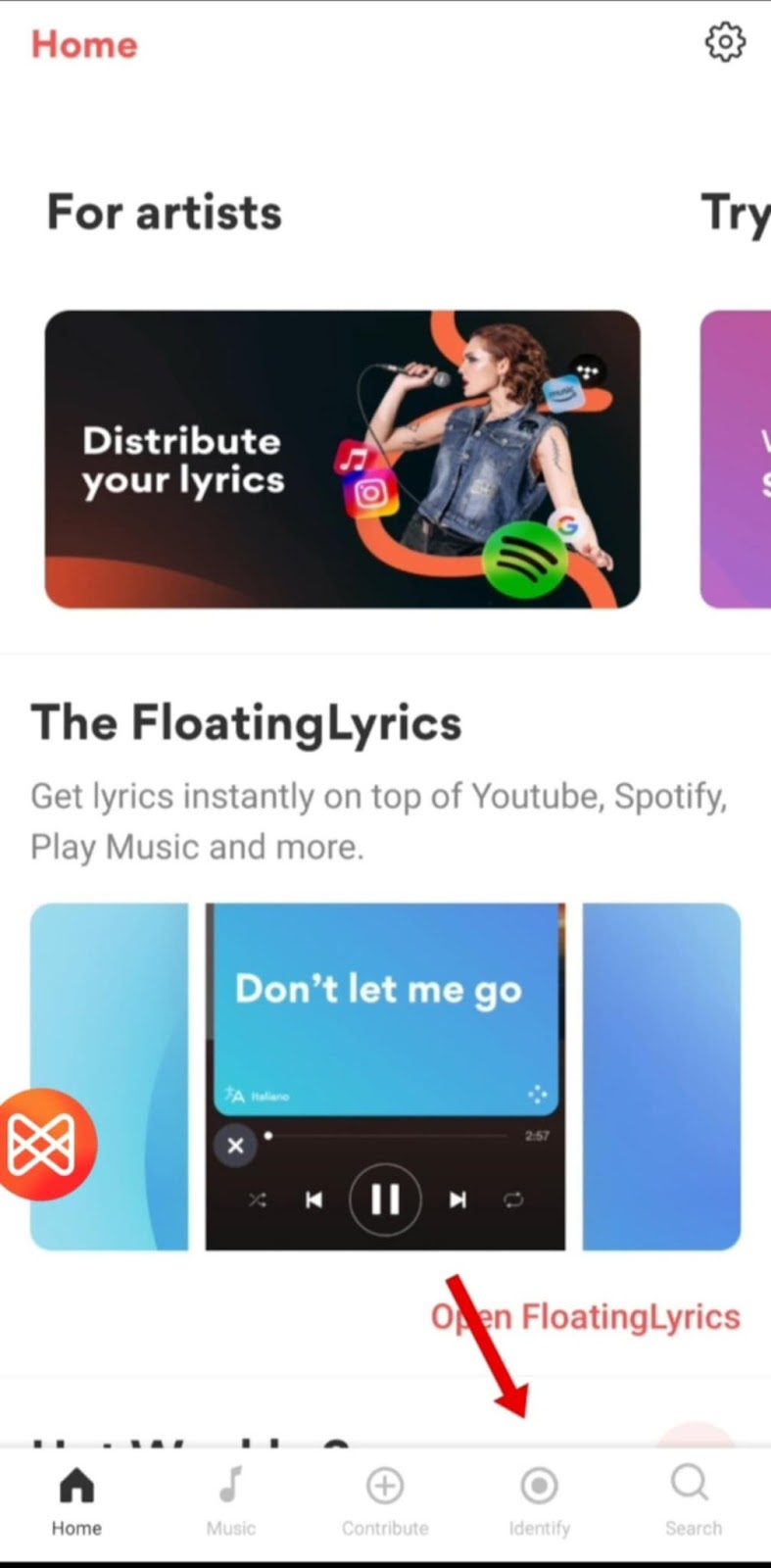Tap the floating Musixmatch bubble
Screen dimensions: 771x1568
pyautogui.click(x=45, y=1144)
